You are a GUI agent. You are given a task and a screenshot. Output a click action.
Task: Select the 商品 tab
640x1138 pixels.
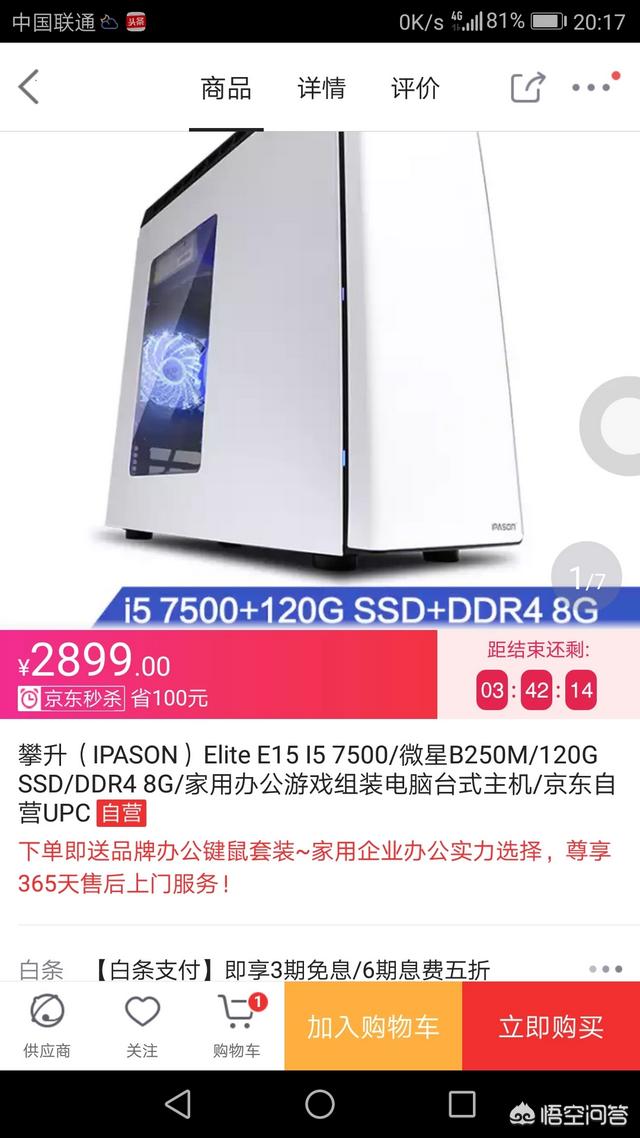pos(226,88)
